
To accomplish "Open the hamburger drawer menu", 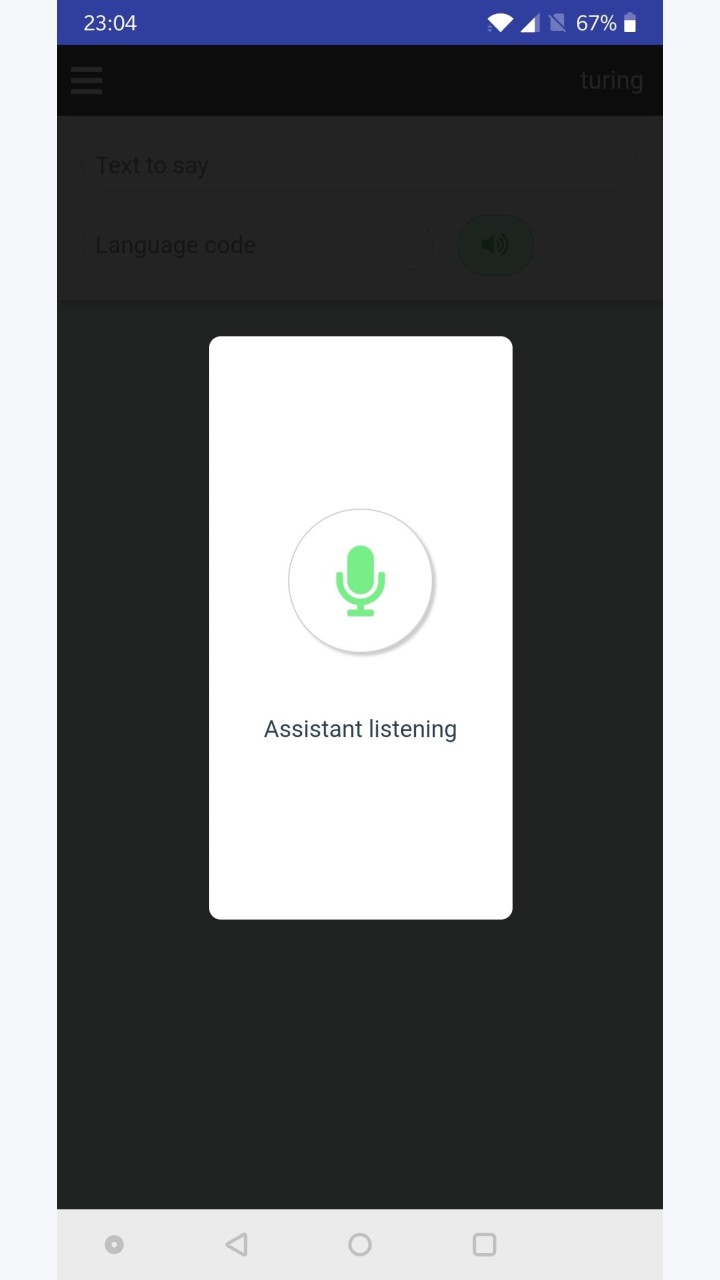I will tap(87, 80).
